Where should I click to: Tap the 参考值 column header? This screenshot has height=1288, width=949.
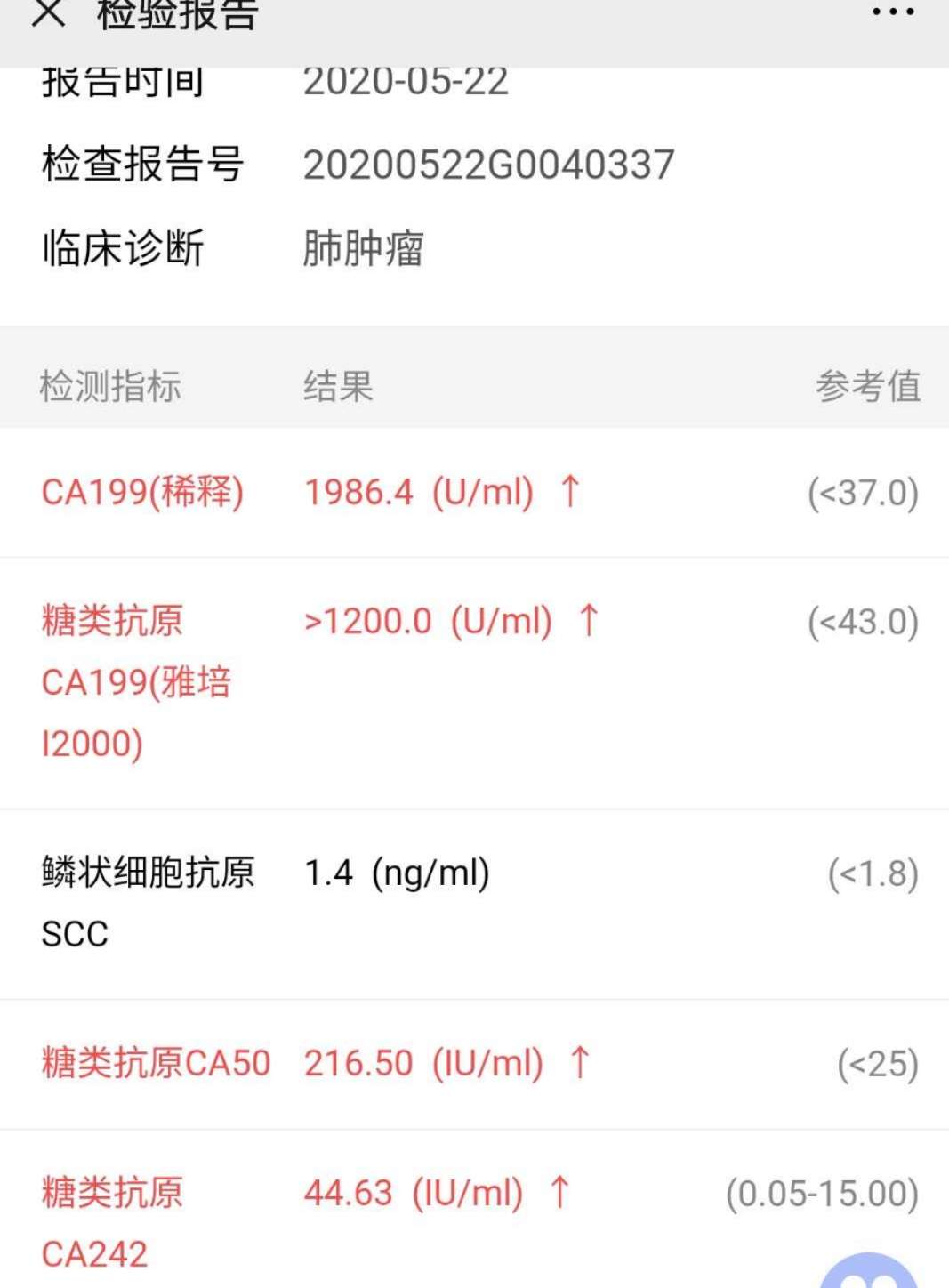pos(865,387)
